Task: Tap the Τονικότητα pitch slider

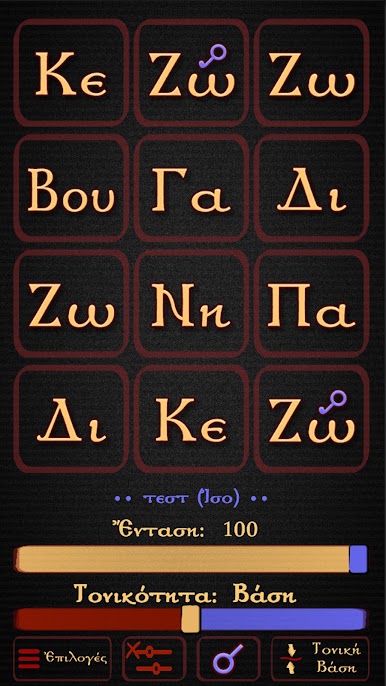Action: pos(191,619)
